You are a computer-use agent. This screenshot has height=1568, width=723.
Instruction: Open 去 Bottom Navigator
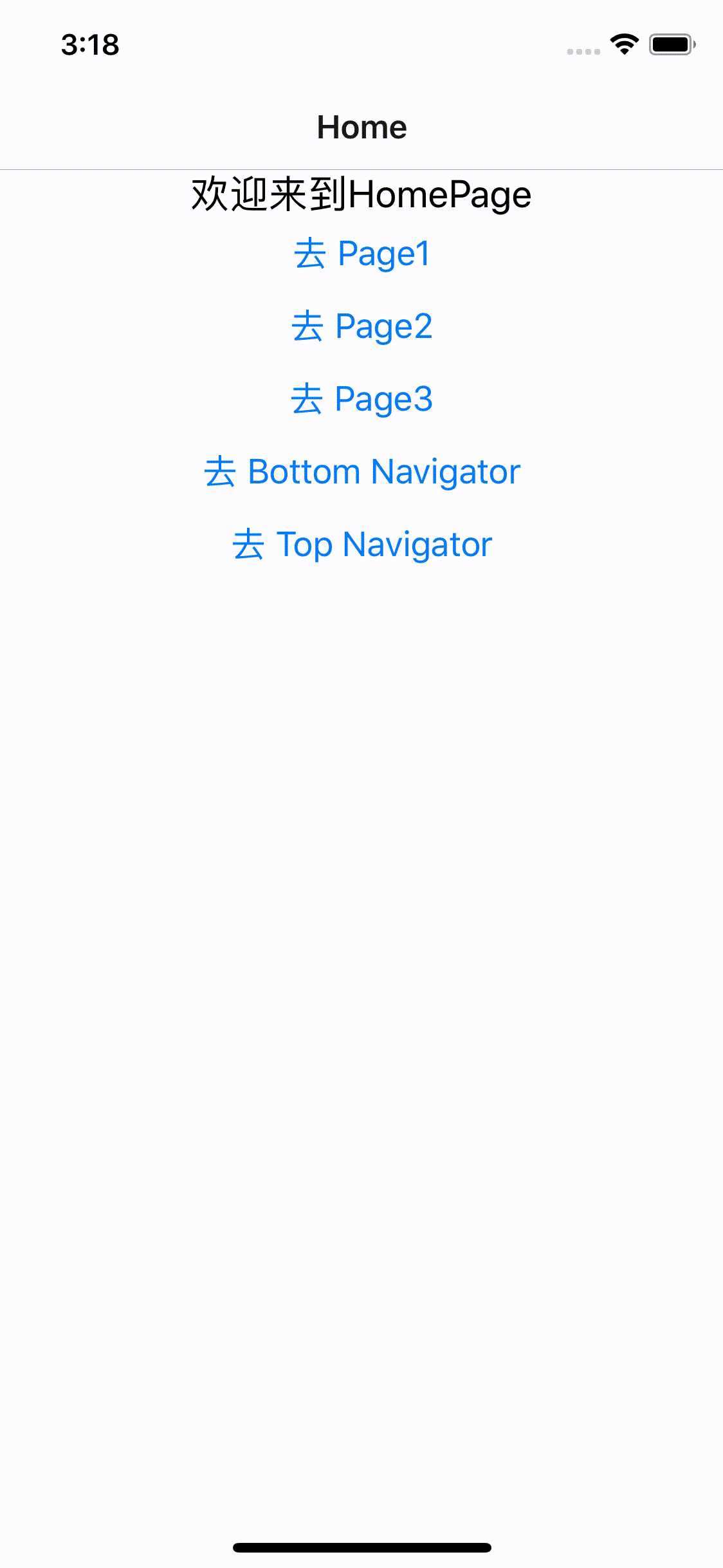[x=361, y=472]
